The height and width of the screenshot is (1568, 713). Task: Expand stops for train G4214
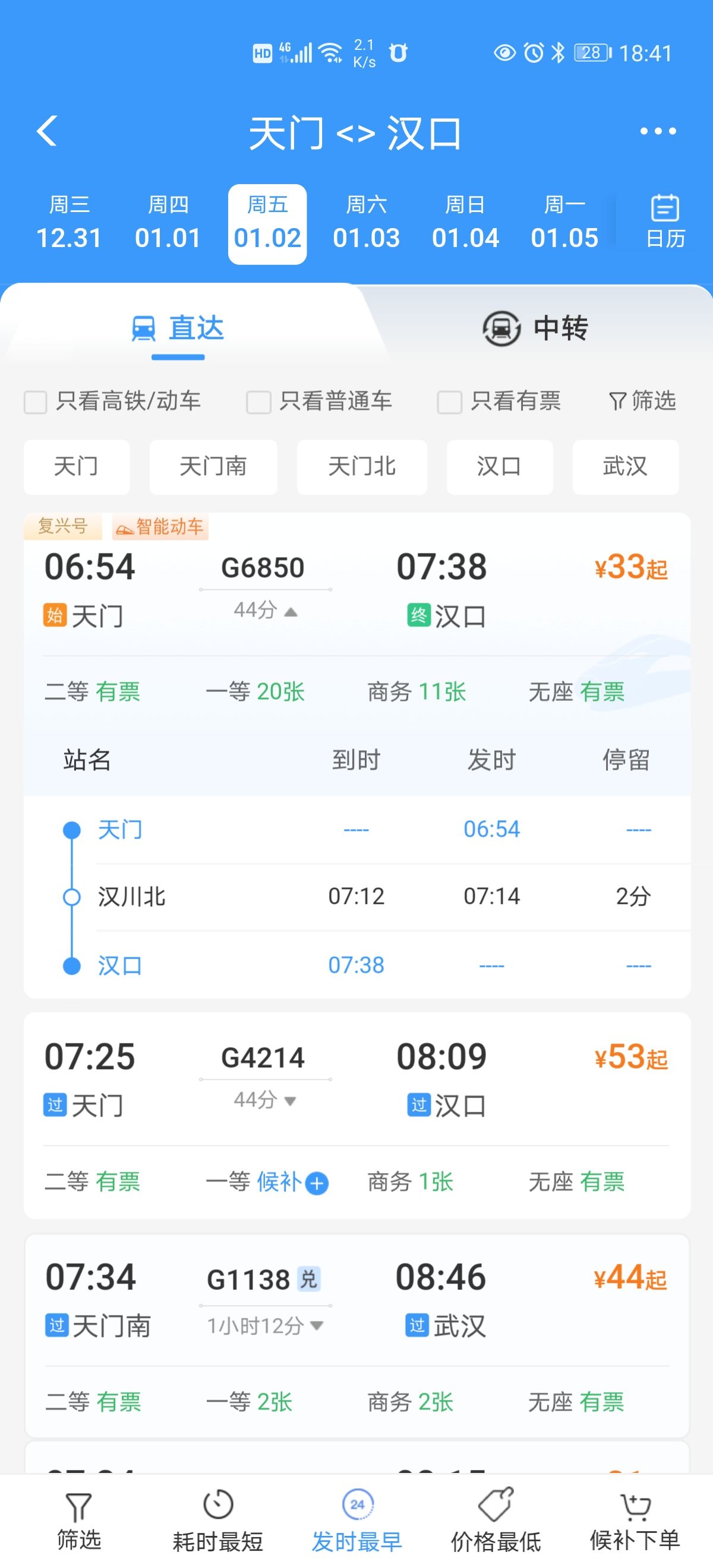coord(266,1101)
